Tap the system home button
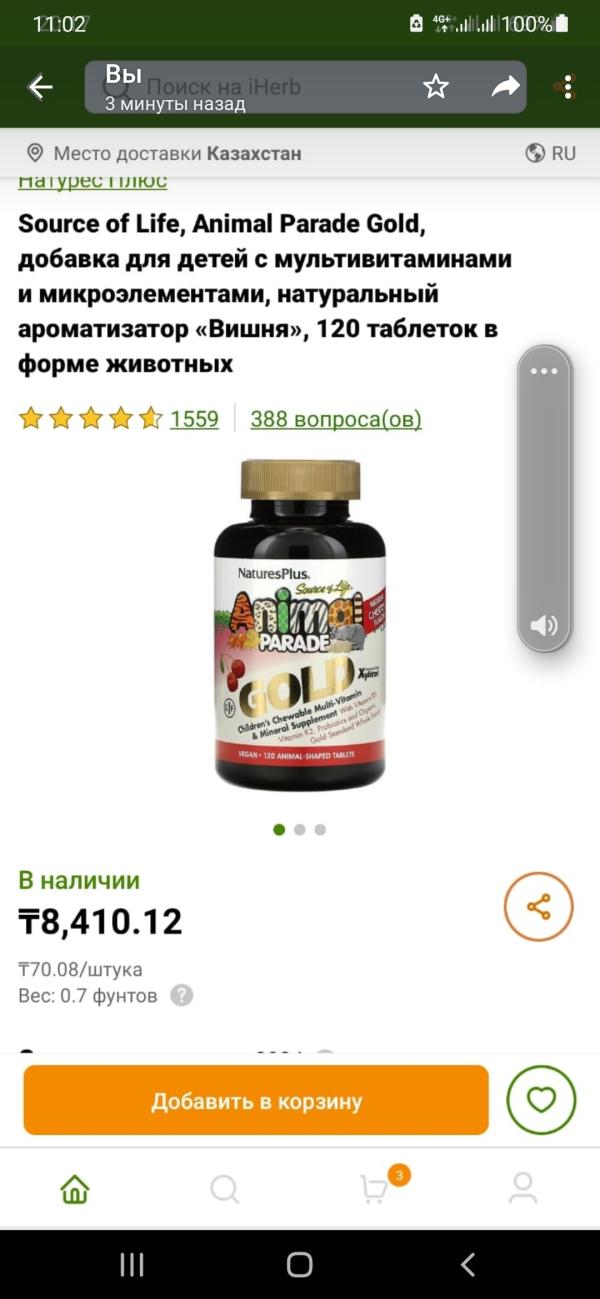The height and width of the screenshot is (1299, 600). pos(299,1264)
